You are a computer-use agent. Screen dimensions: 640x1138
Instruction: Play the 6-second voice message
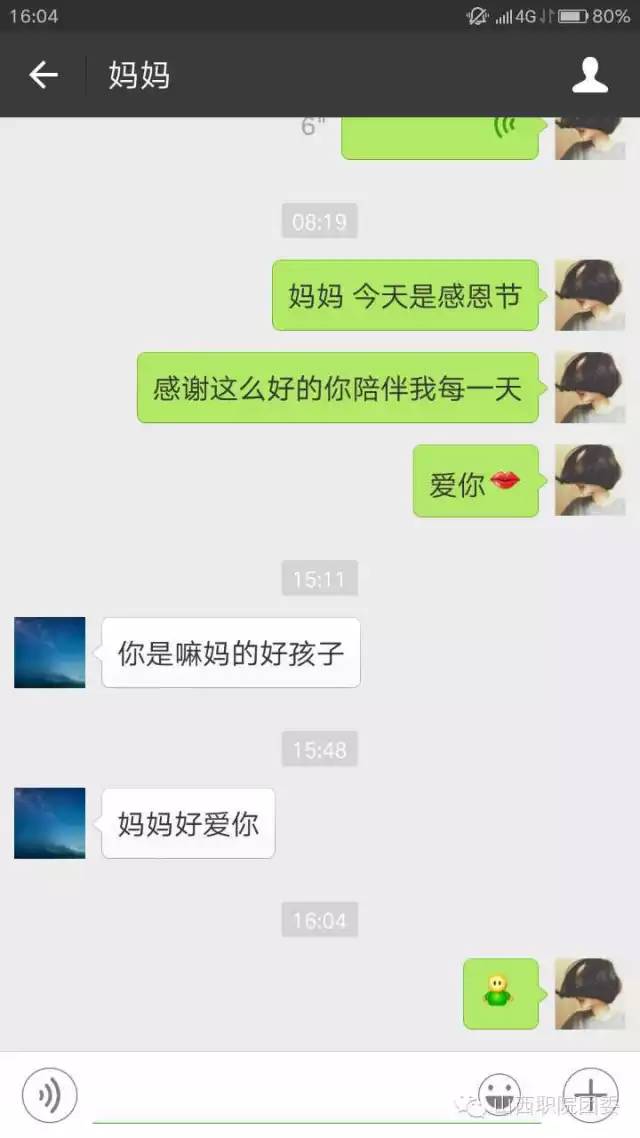coord(440,136)
